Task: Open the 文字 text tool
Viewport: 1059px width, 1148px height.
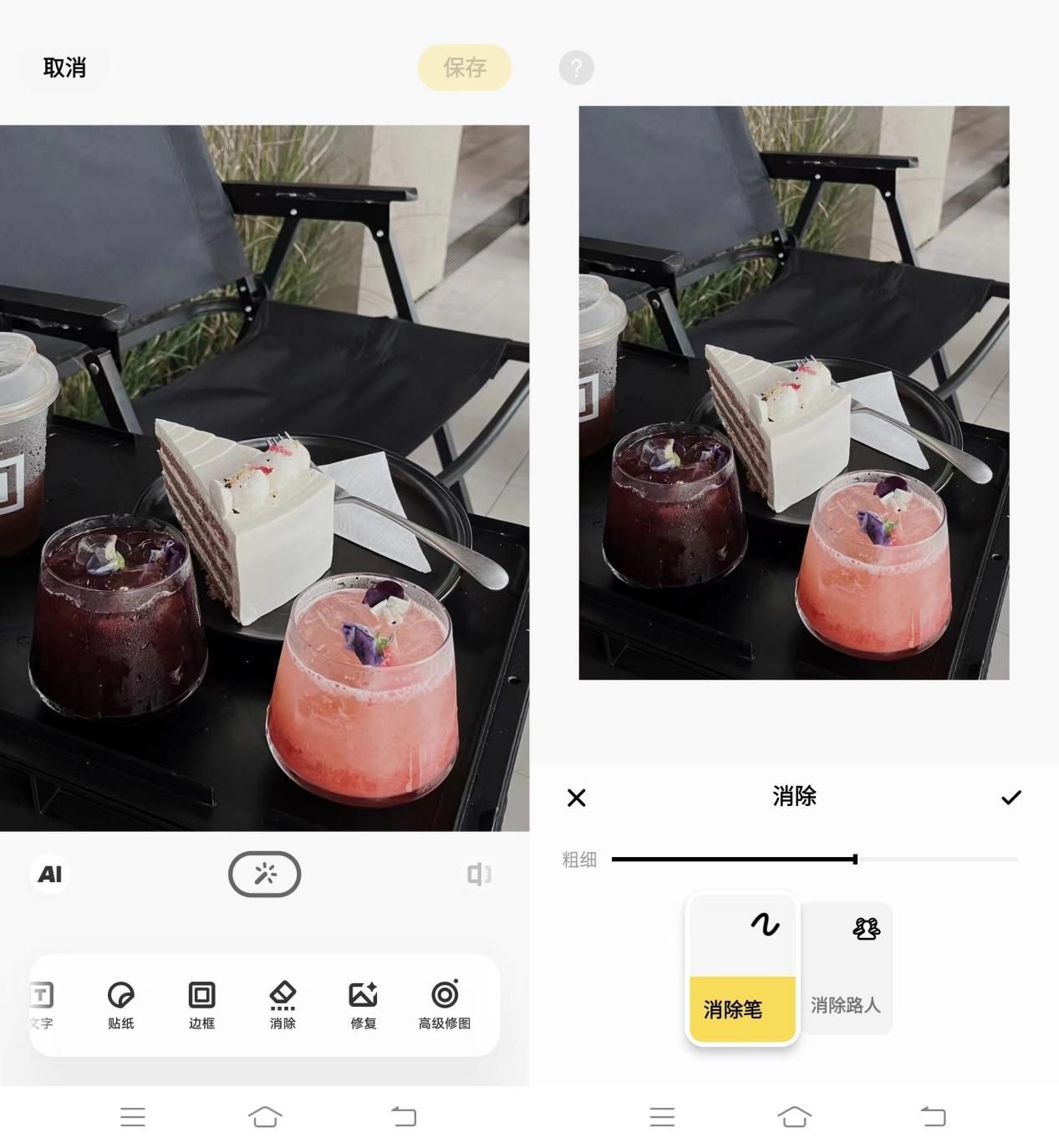Action: [42, 1004]
